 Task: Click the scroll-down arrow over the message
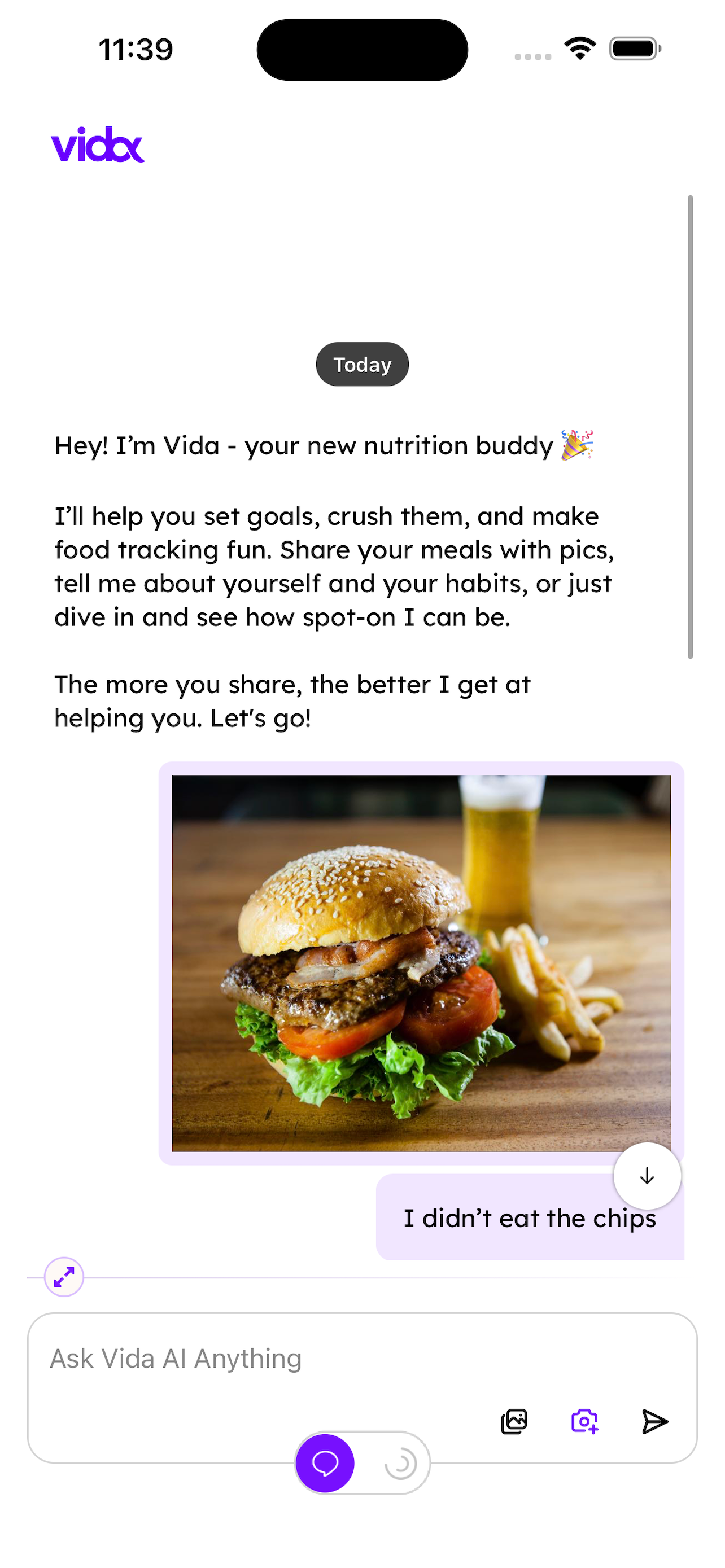point(647,1176)
